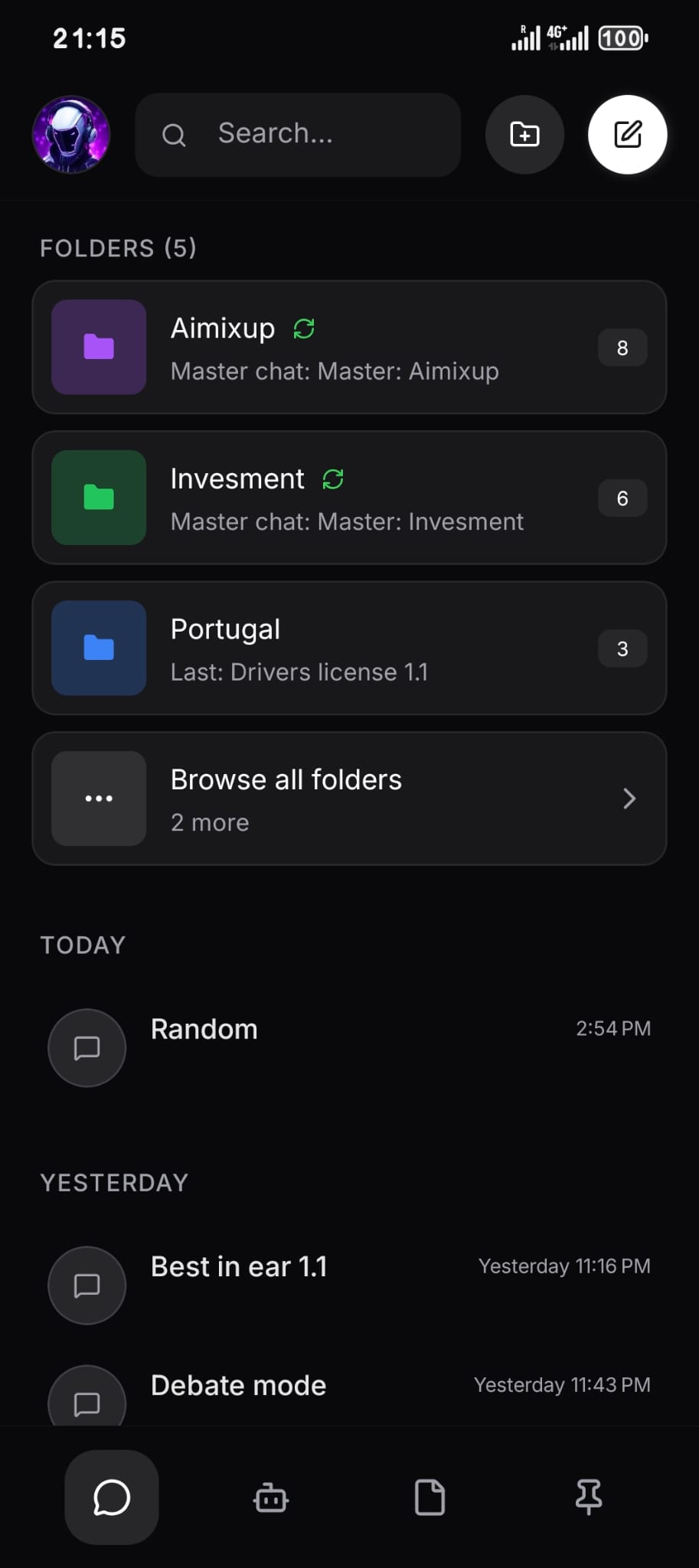The width and height of the screenshot is (699, 1568).
Task: Tap the unread badge showing 8 on Aimixup
Action: point(622,348)
